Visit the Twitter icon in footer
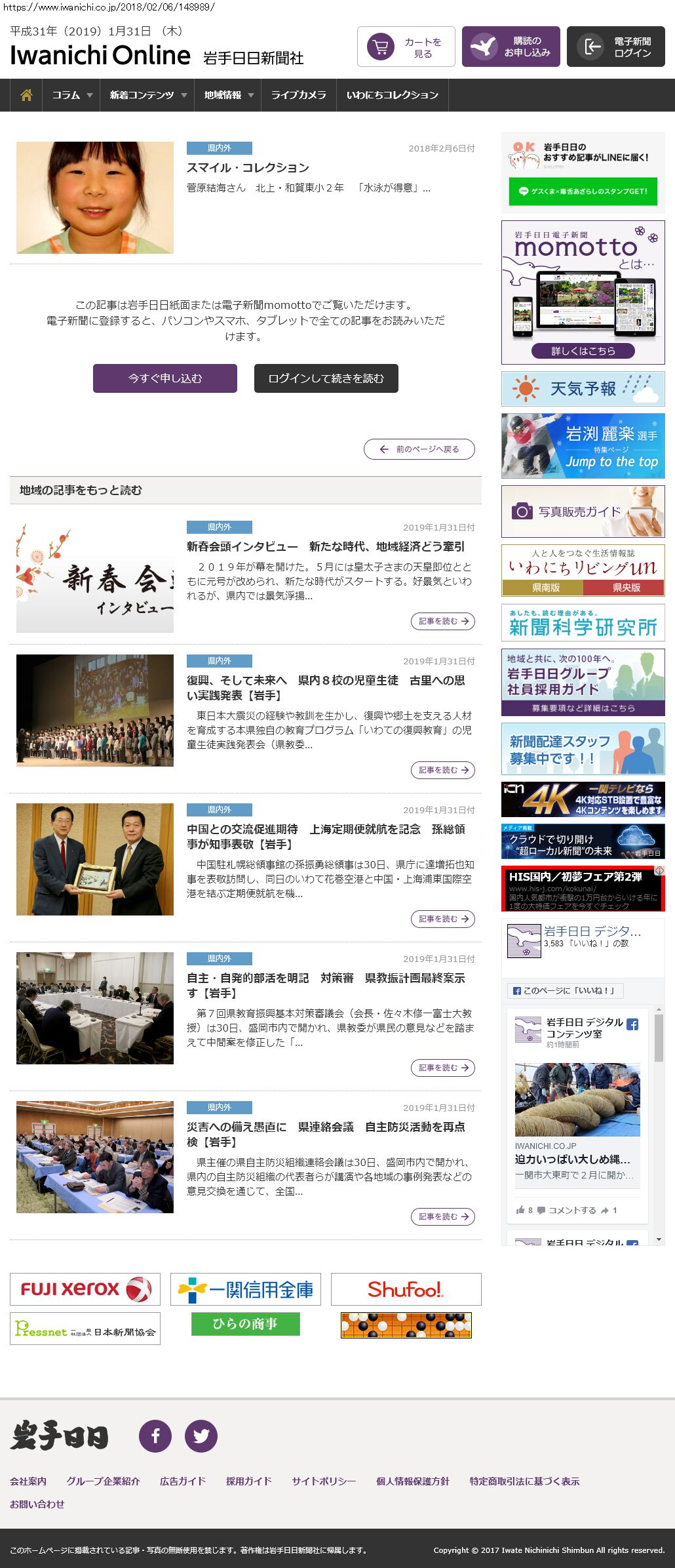The height and width of the screenshot is (1568, 675). click(x=201, y=1436)
